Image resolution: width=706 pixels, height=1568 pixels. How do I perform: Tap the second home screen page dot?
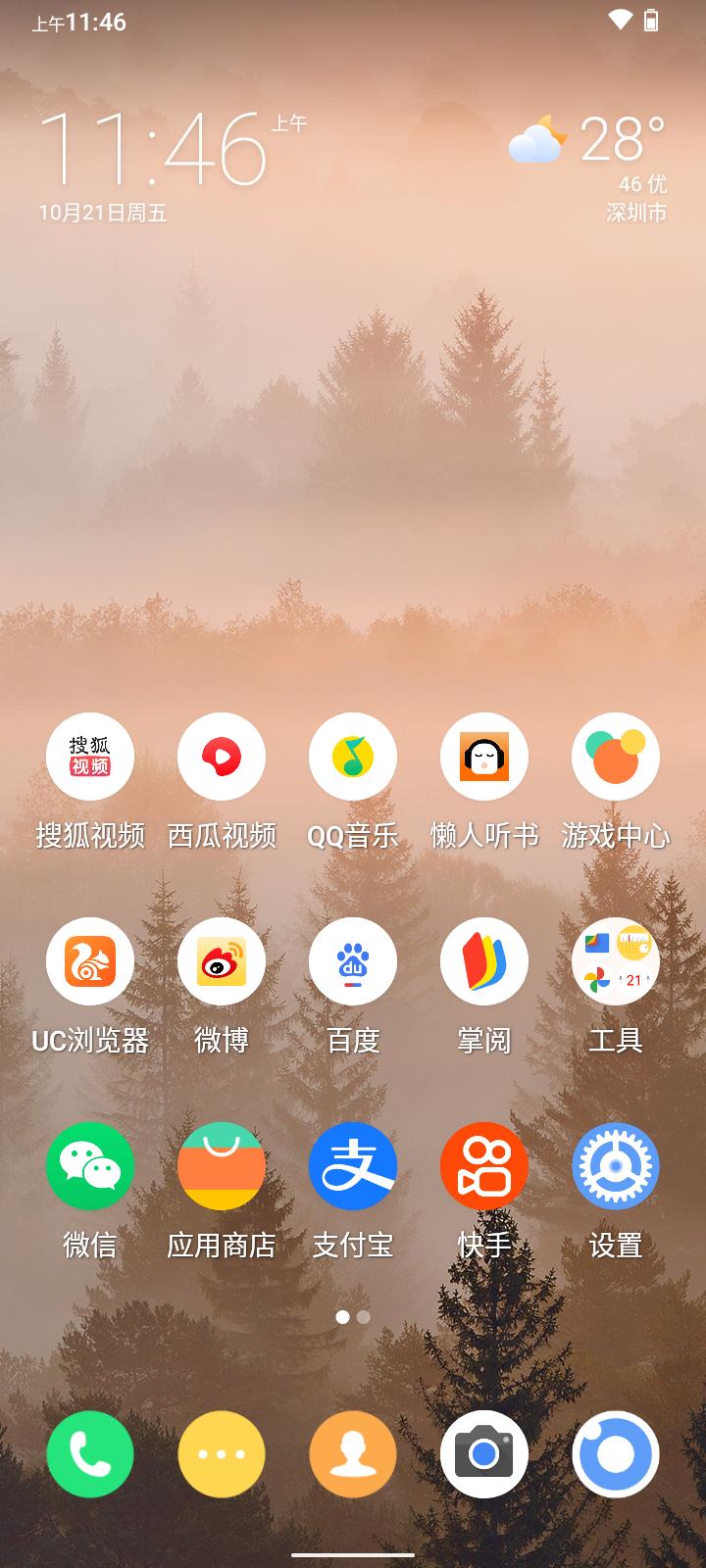coord(362,1318)
